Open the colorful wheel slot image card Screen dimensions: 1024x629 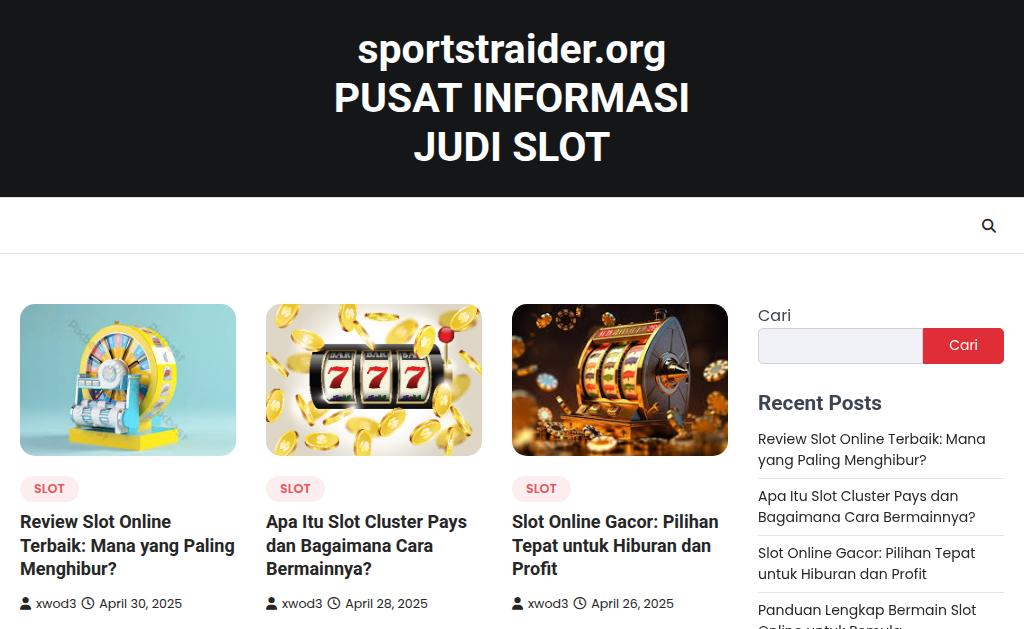click(x=128, y=380)
